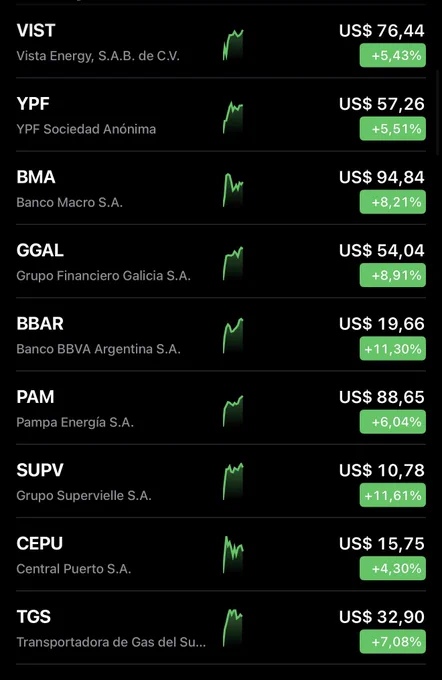
Task: Toggle the +5,43% change badge for VIST
Action: point(393,56)
